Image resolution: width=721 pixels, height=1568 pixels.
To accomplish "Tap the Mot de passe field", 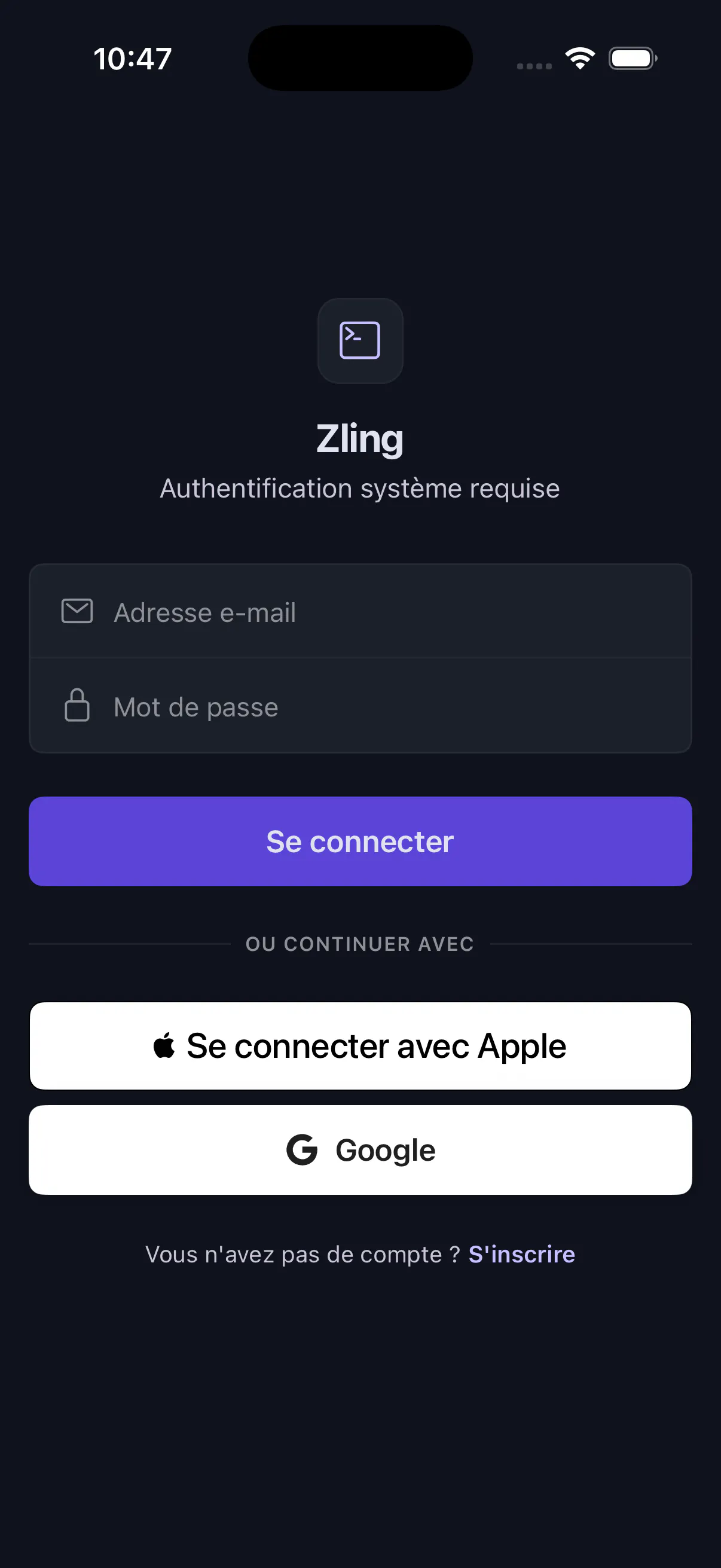I will (360, 706).
